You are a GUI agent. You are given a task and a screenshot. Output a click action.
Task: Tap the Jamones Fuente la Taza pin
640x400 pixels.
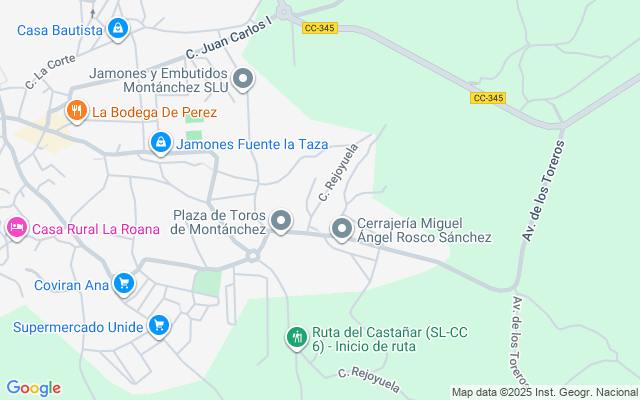(160, 145)
